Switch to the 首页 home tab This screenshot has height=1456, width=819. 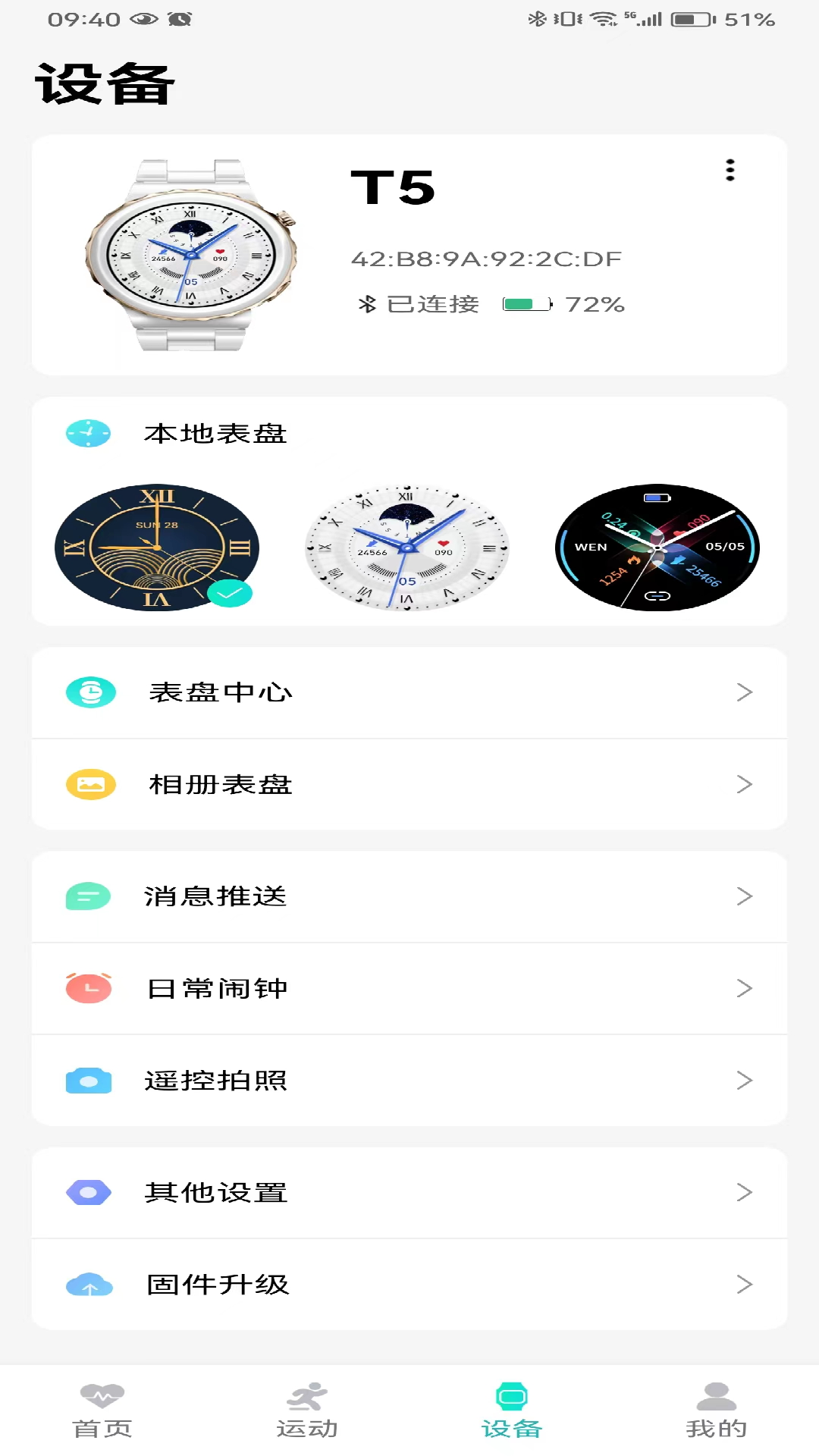tap(102, 1410)
